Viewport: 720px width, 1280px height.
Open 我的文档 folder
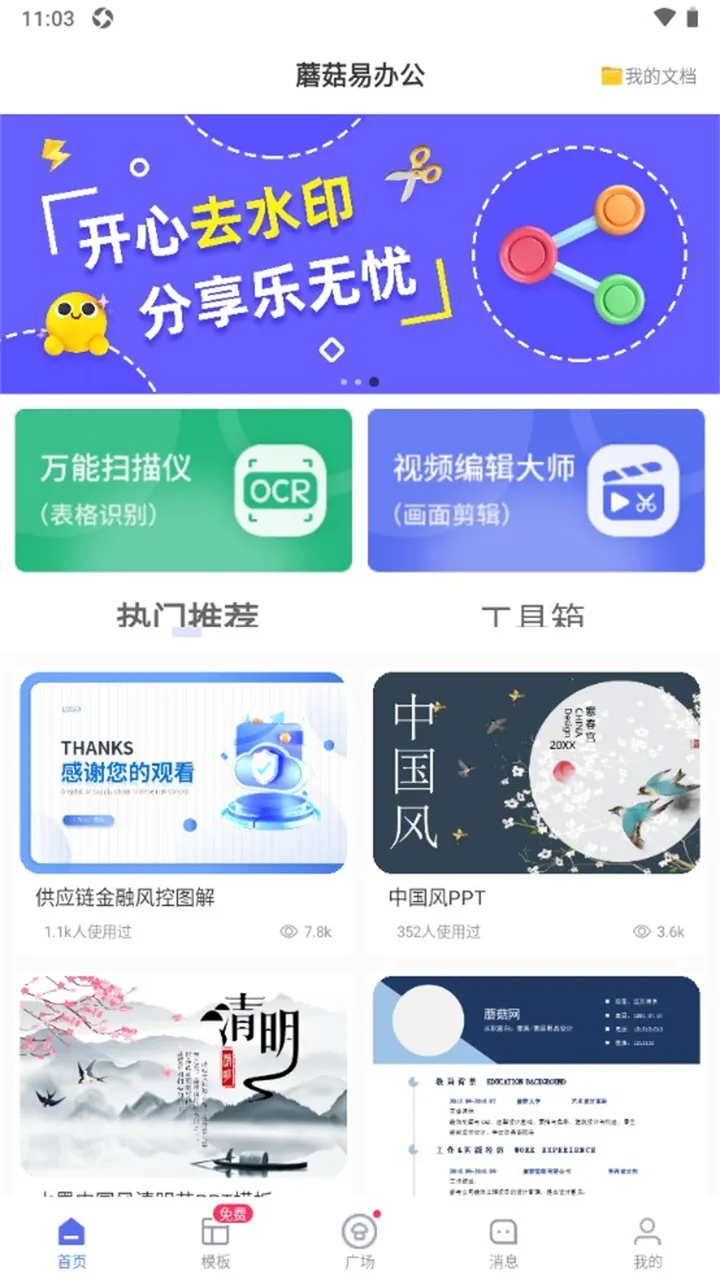click(x=649, y=76)
